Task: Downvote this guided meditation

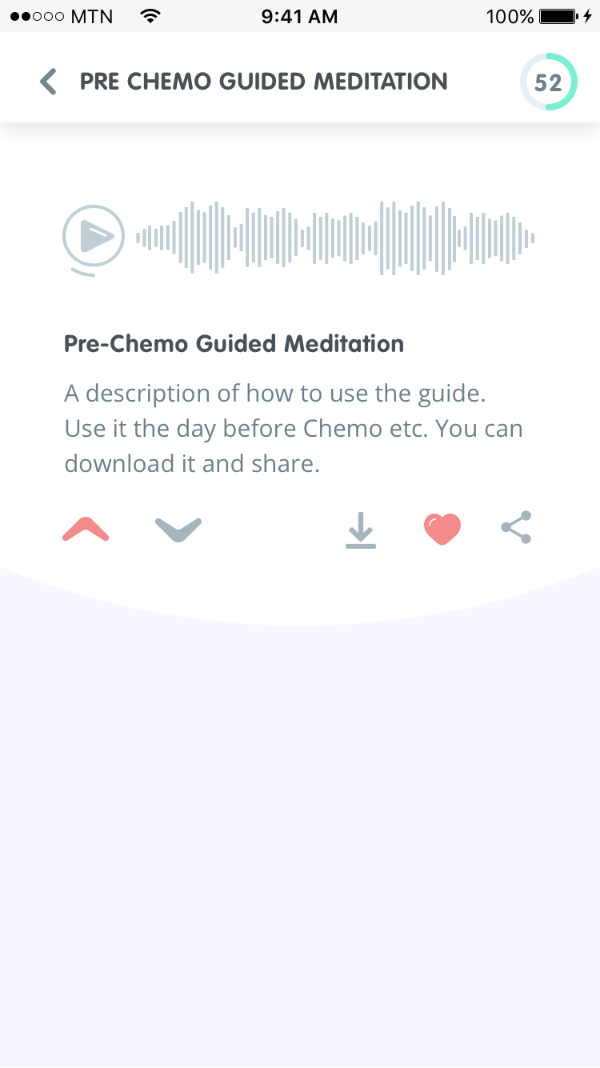Action: tap(179, 530)
